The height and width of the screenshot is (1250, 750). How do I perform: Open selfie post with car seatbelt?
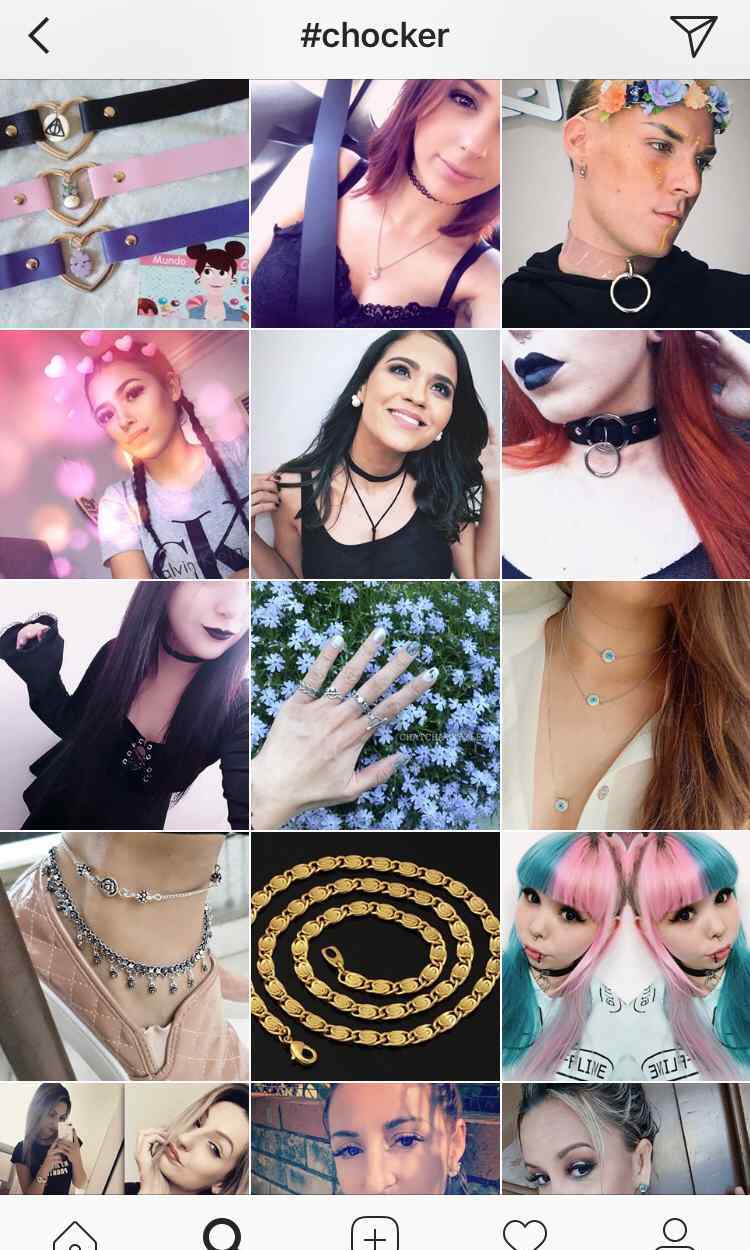click(x=375, y=204)
